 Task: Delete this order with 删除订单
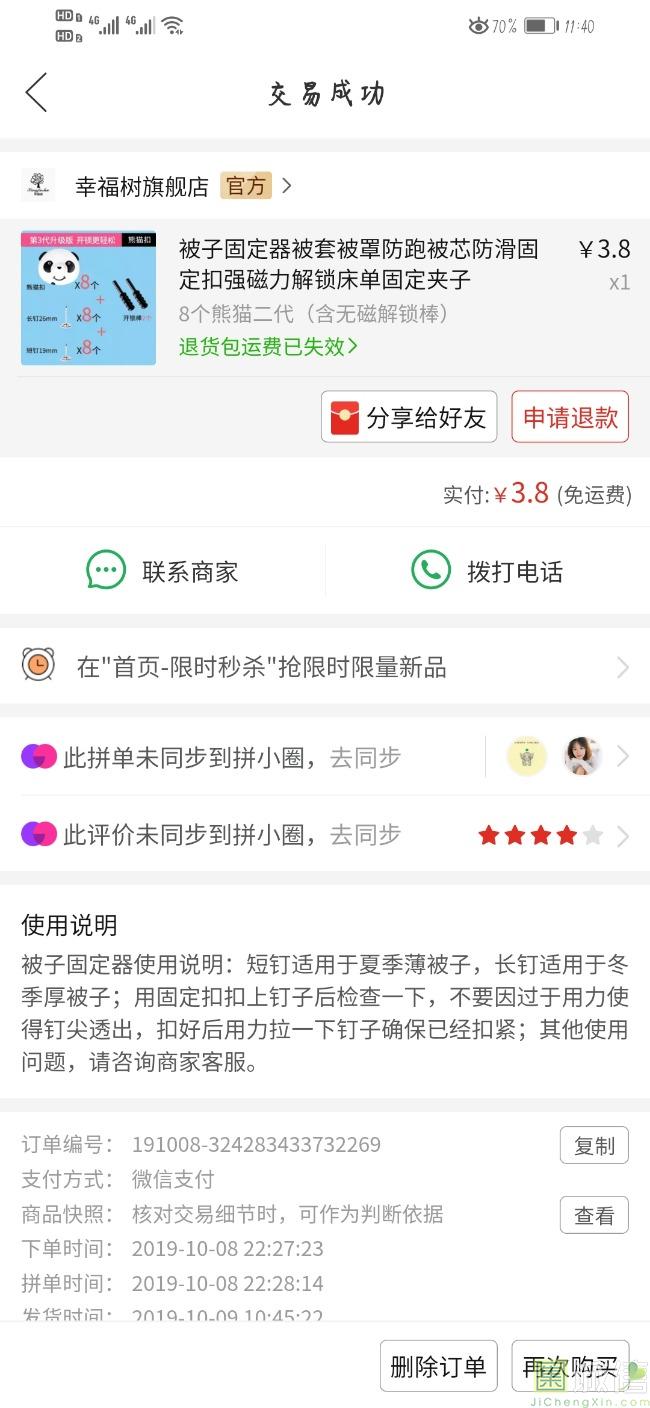(x=438, y=1366)
